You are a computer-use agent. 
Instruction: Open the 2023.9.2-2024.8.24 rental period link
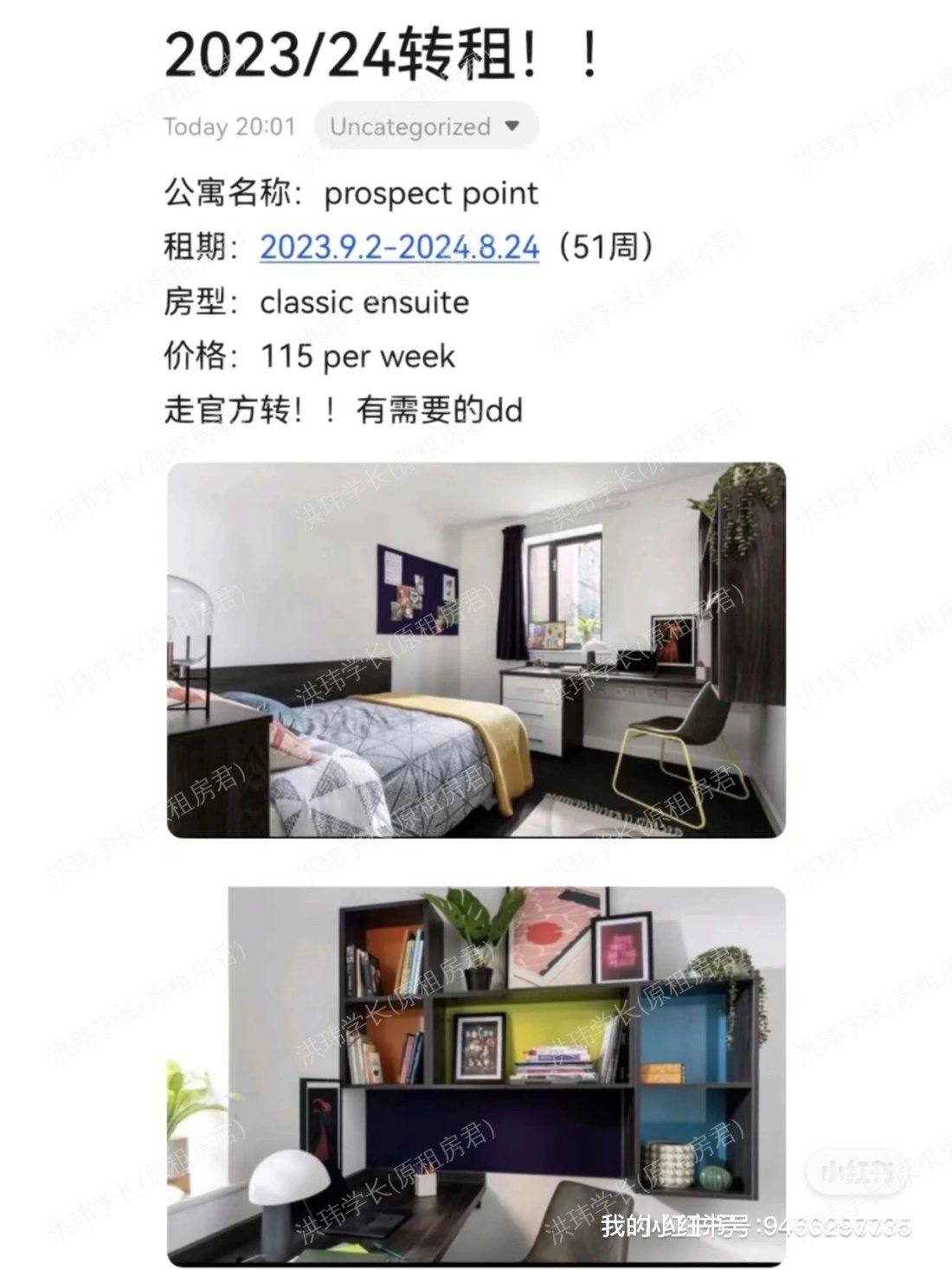[x=400, y=248]
